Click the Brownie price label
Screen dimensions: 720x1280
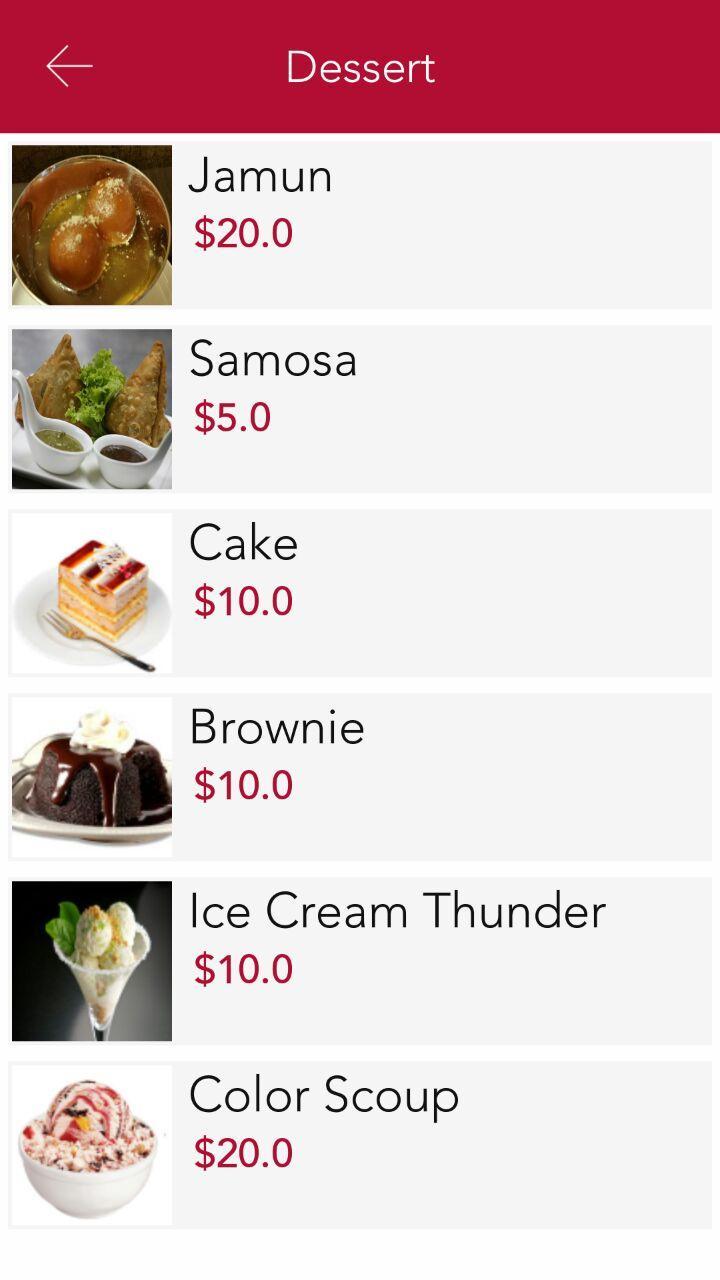242,784
